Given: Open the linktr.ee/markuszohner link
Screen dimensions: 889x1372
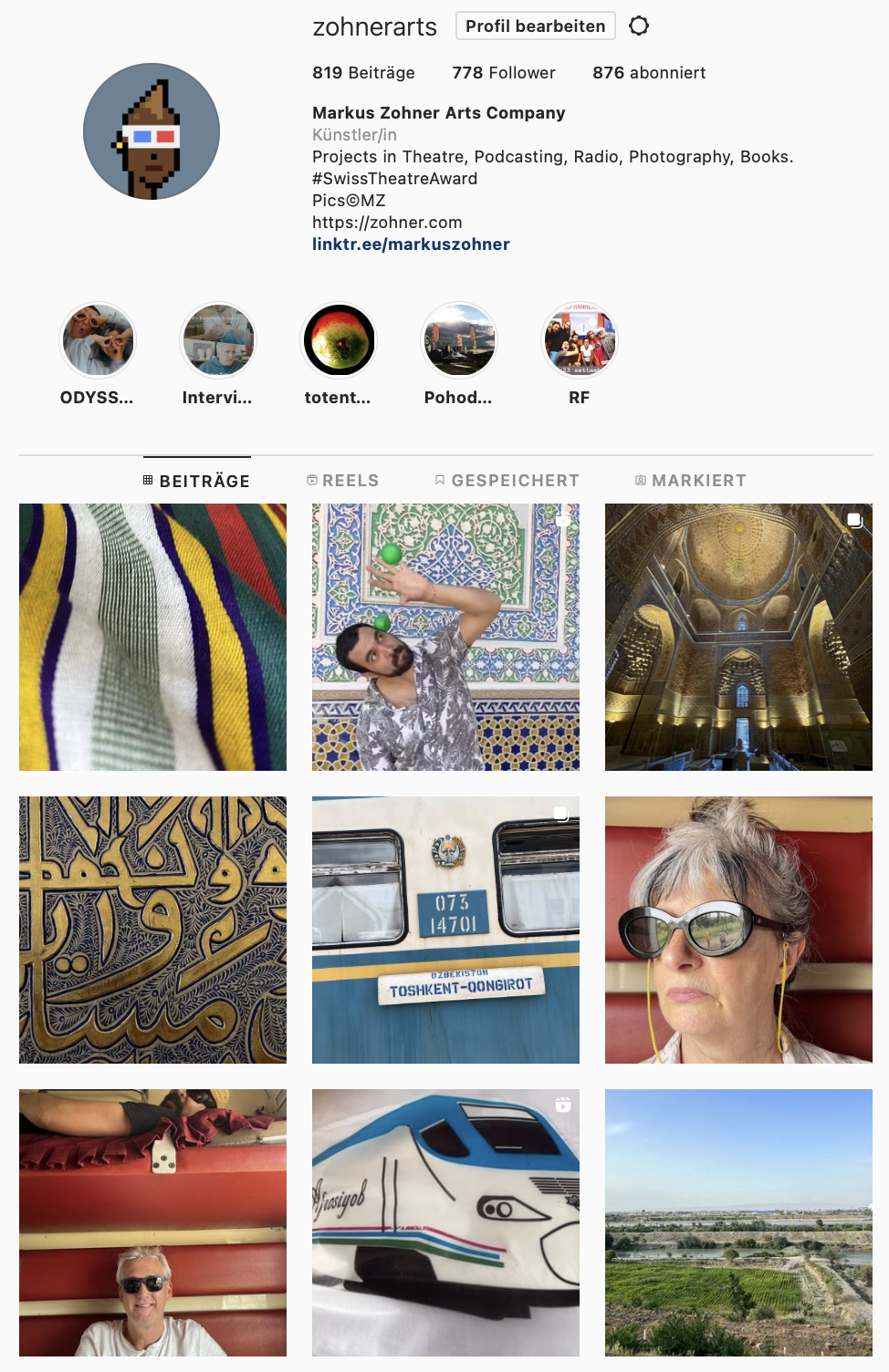Looking at the screenshot, I should [411, 244].
